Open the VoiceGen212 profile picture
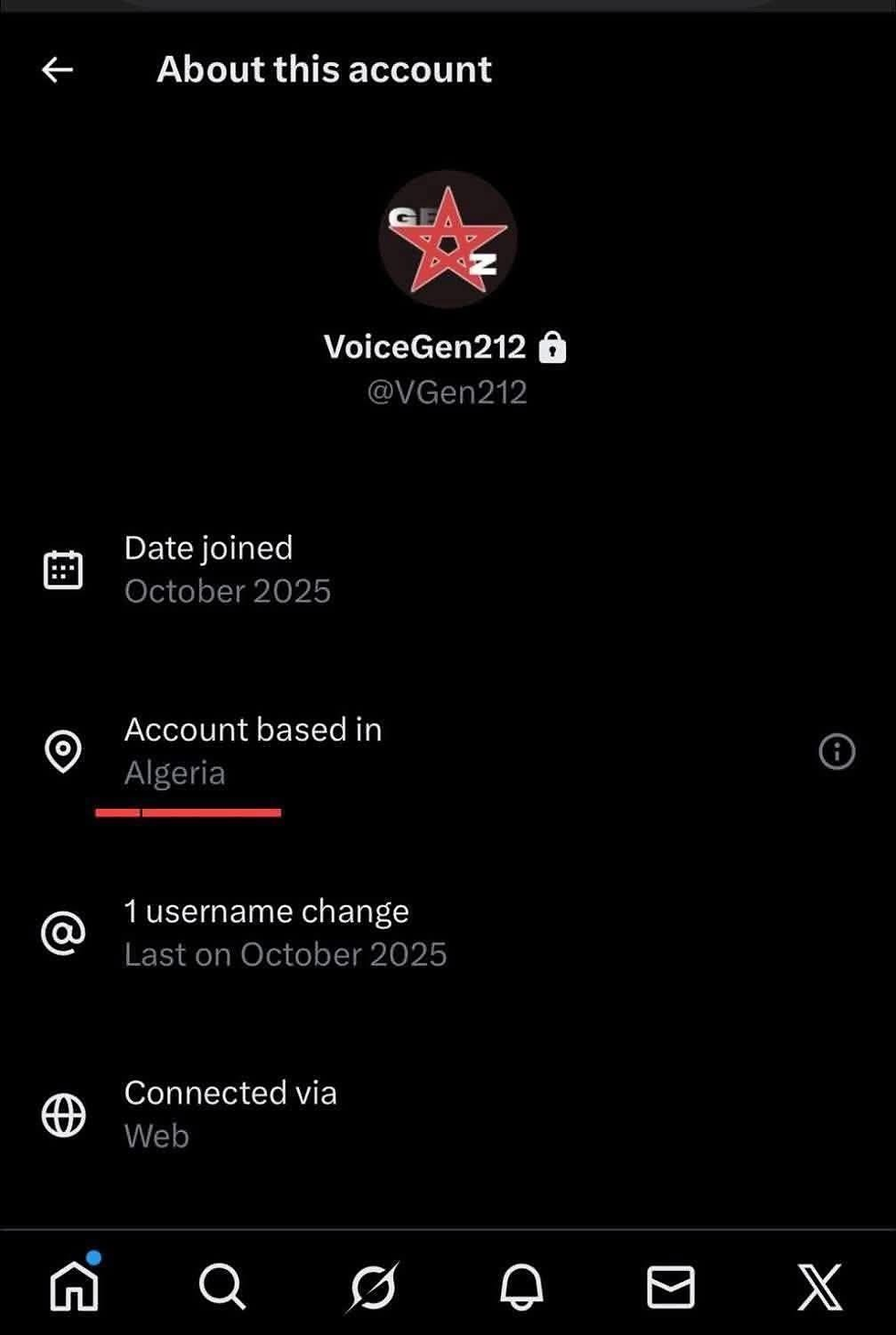 pos(448,240)
